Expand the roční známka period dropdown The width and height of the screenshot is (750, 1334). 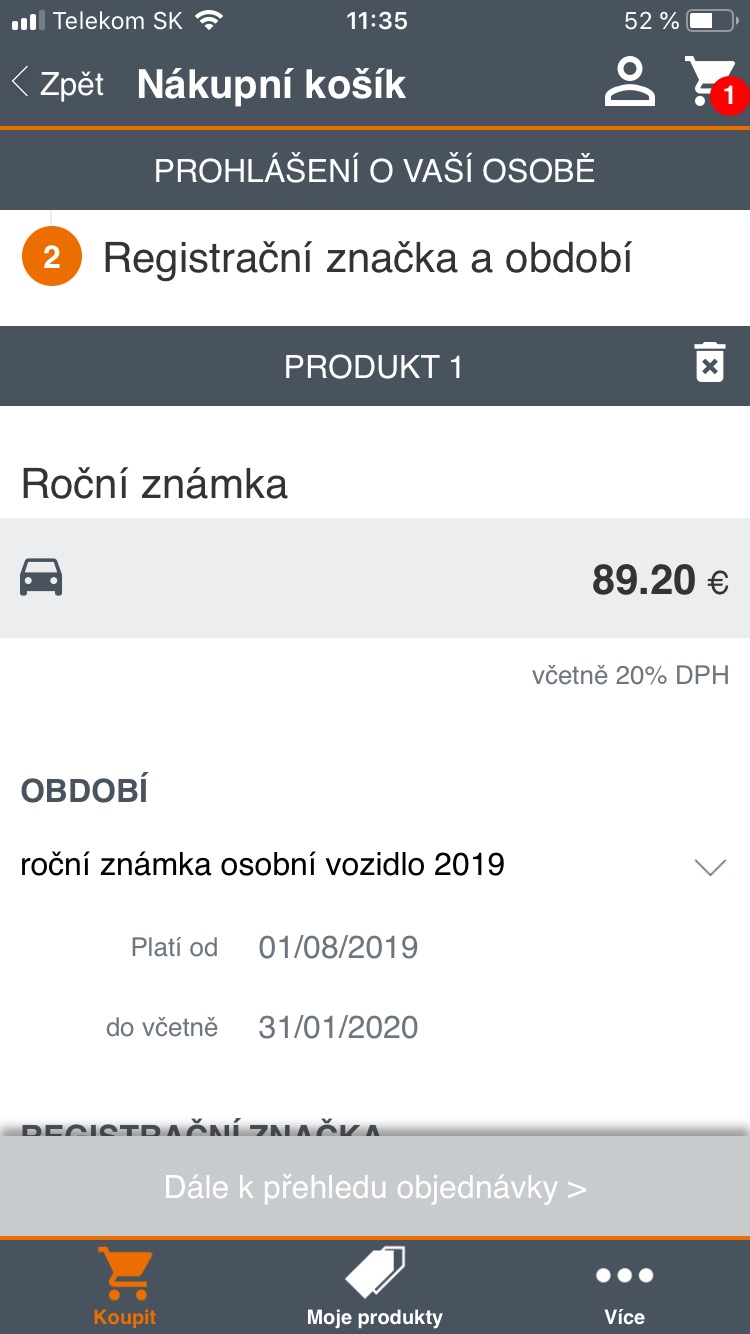375,865
